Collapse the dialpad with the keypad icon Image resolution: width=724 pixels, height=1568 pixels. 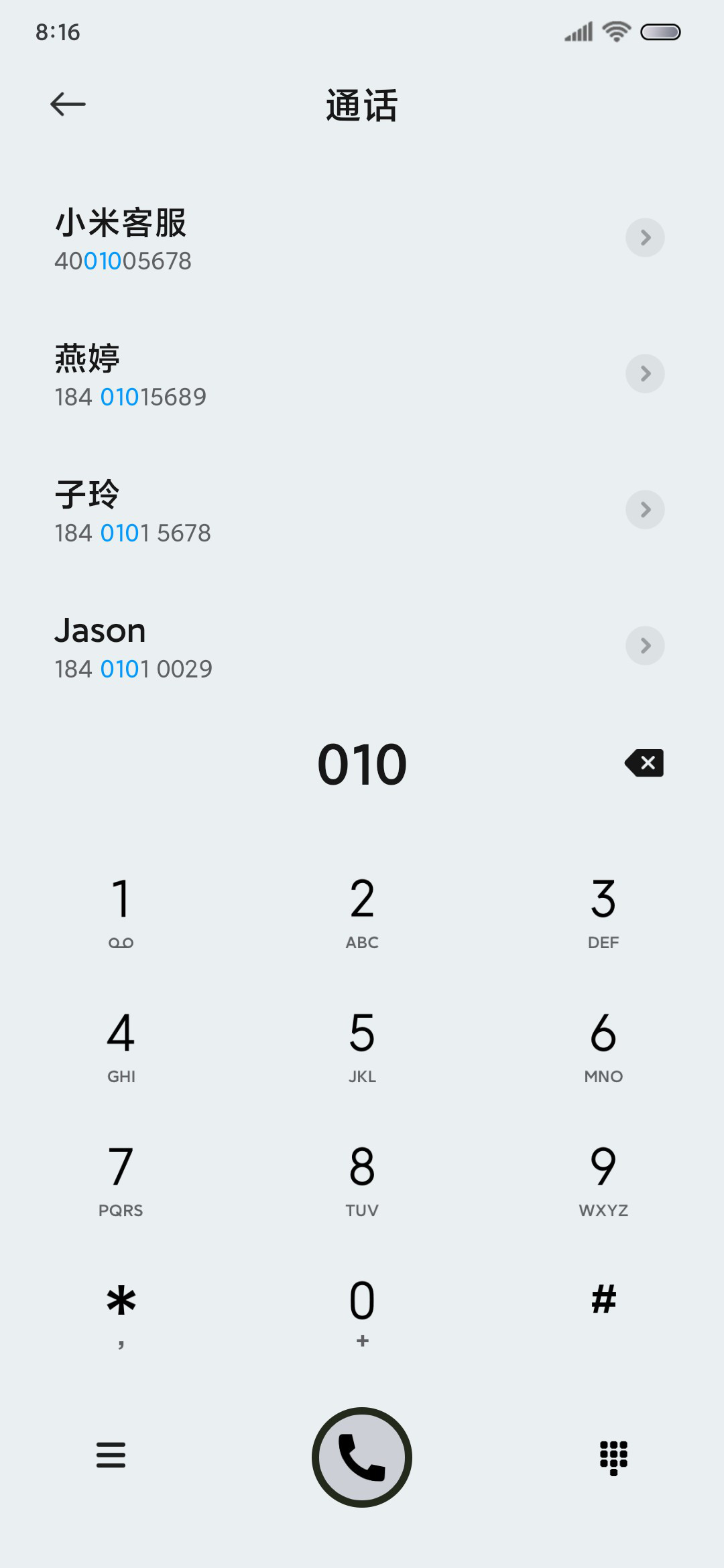point(613,1457)
